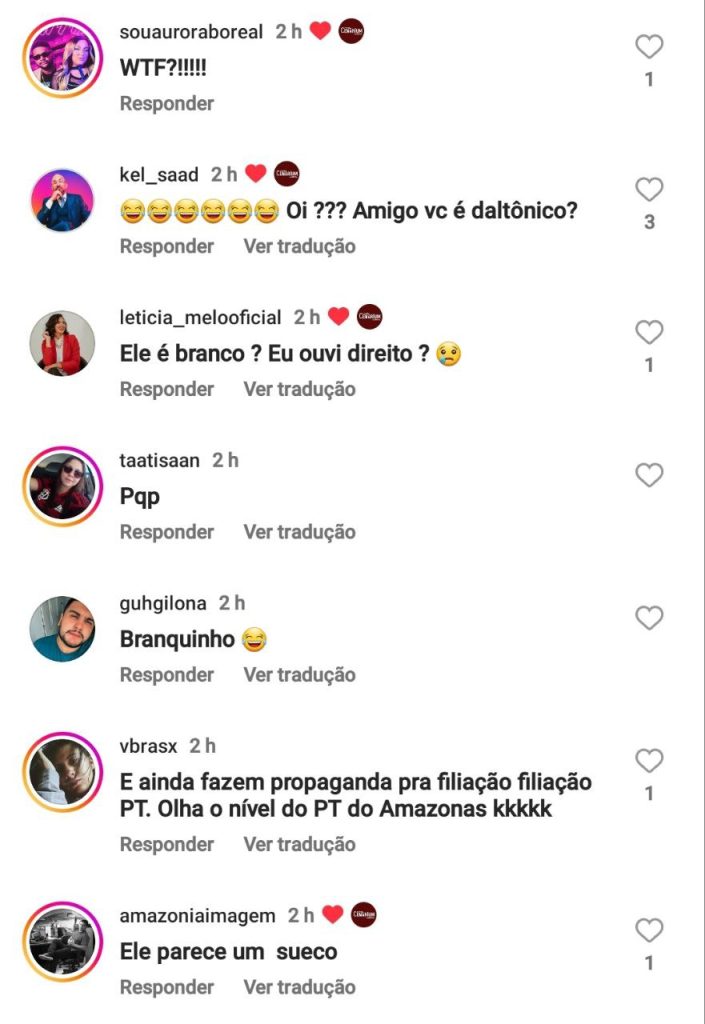This screenshot has width=705, height=1024.
Task: See translation of leticia_melooficial's comment
Action: click(299, 389)
